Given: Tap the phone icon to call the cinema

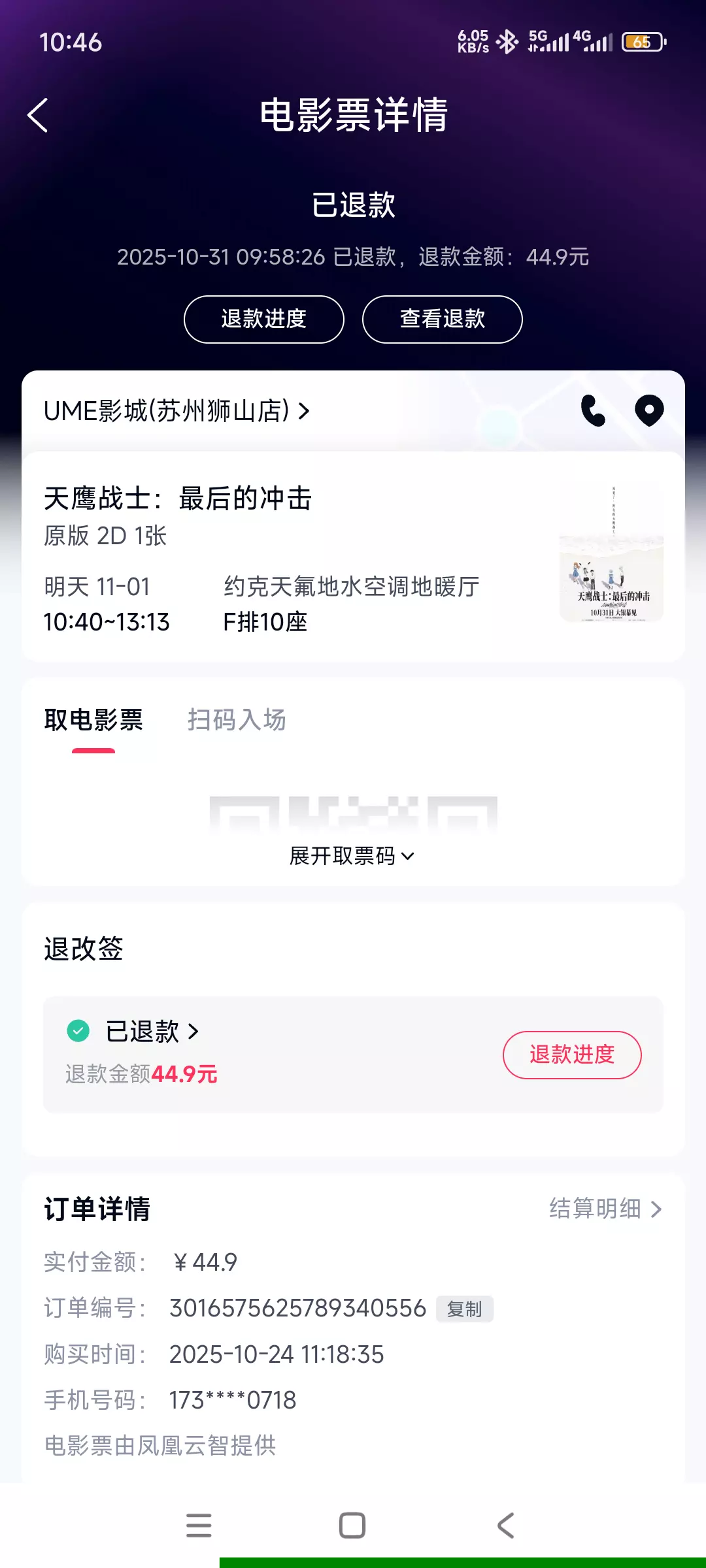Looking at the screenshot, I should click(592, 410).
